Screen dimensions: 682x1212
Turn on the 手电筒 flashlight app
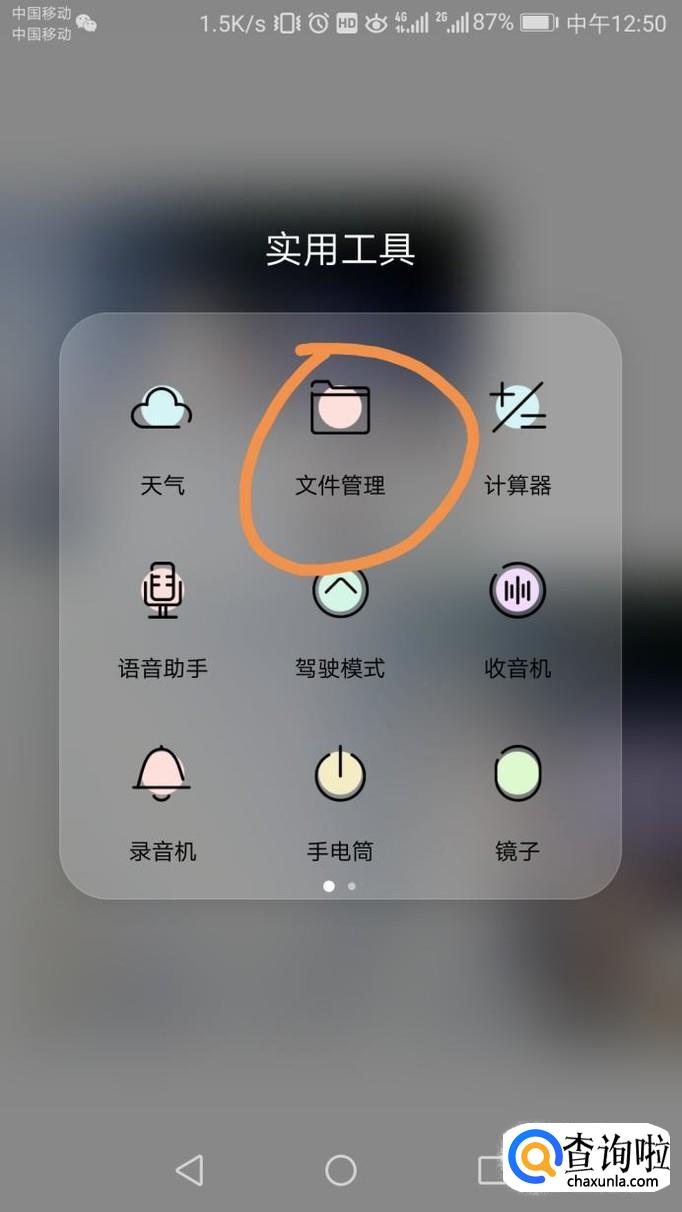340,775
